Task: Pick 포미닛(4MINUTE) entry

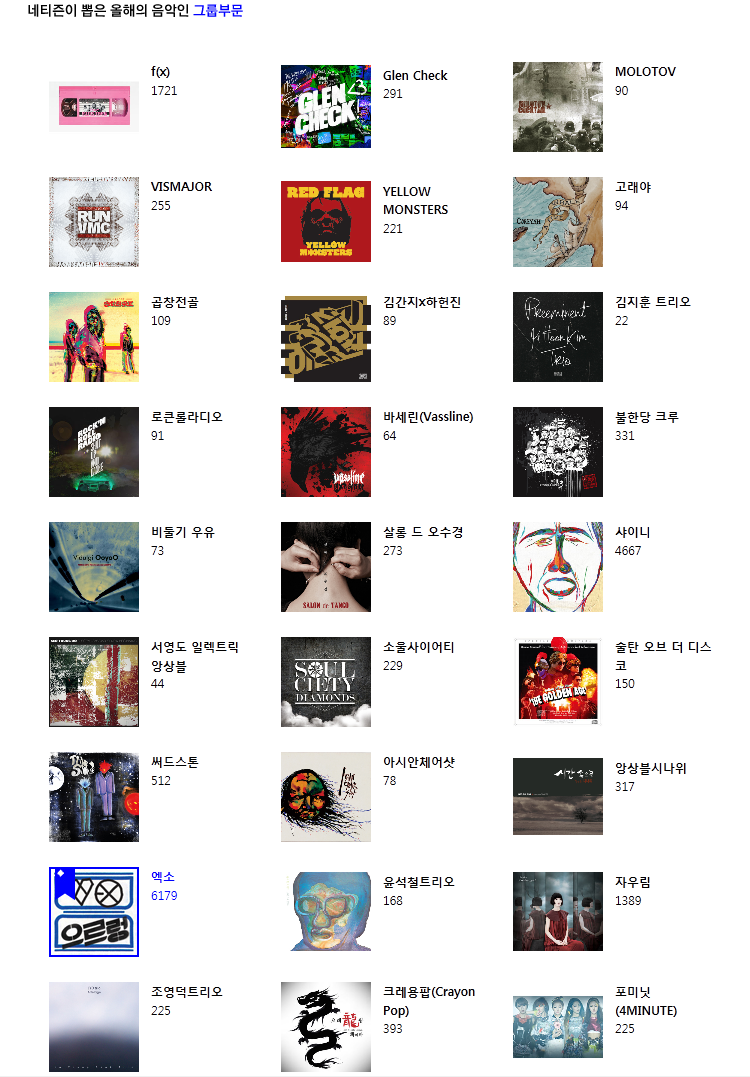Action: point(558,1027)
